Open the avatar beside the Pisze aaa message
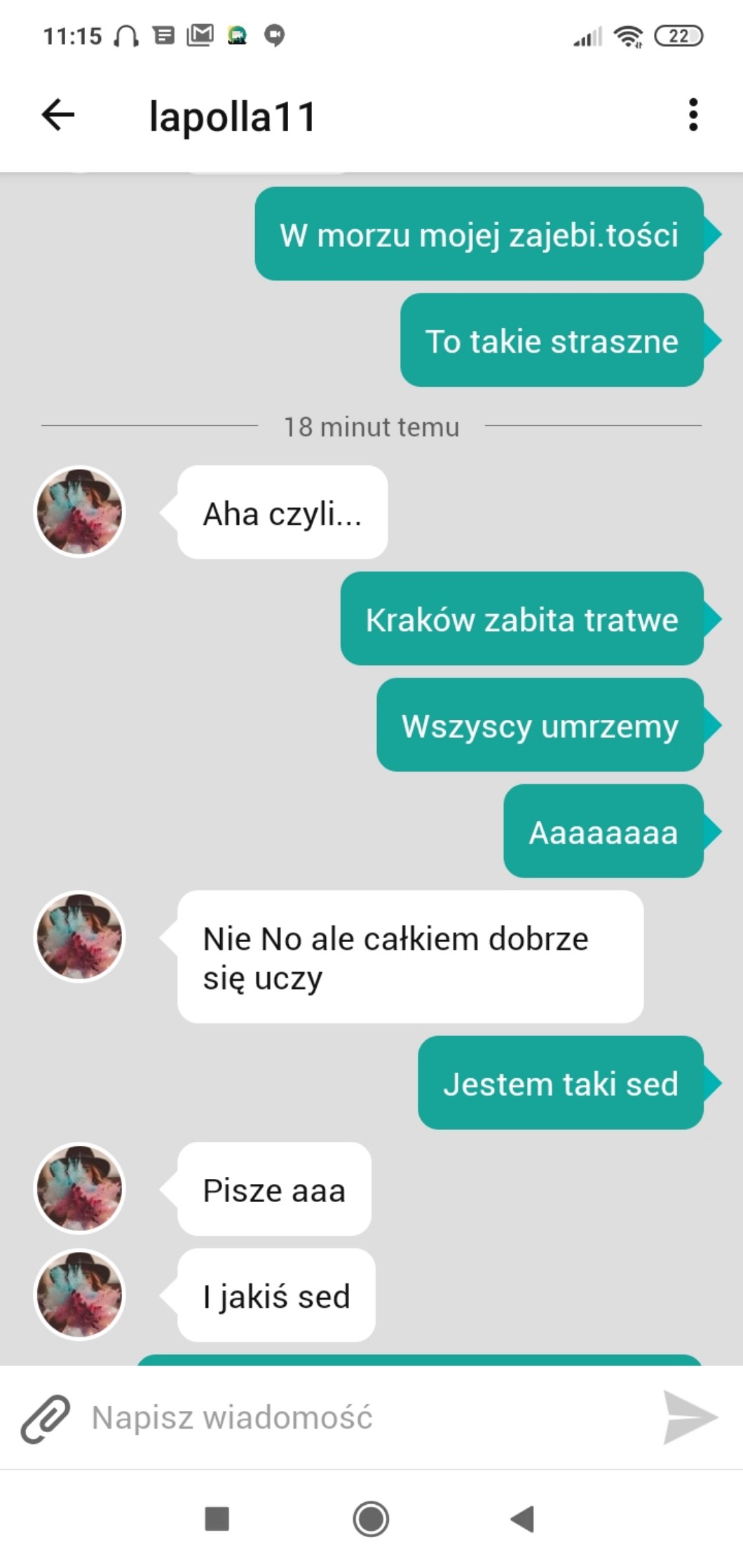The height and width of the screenshot is (1568, 743). click(x=79, y=1188)
